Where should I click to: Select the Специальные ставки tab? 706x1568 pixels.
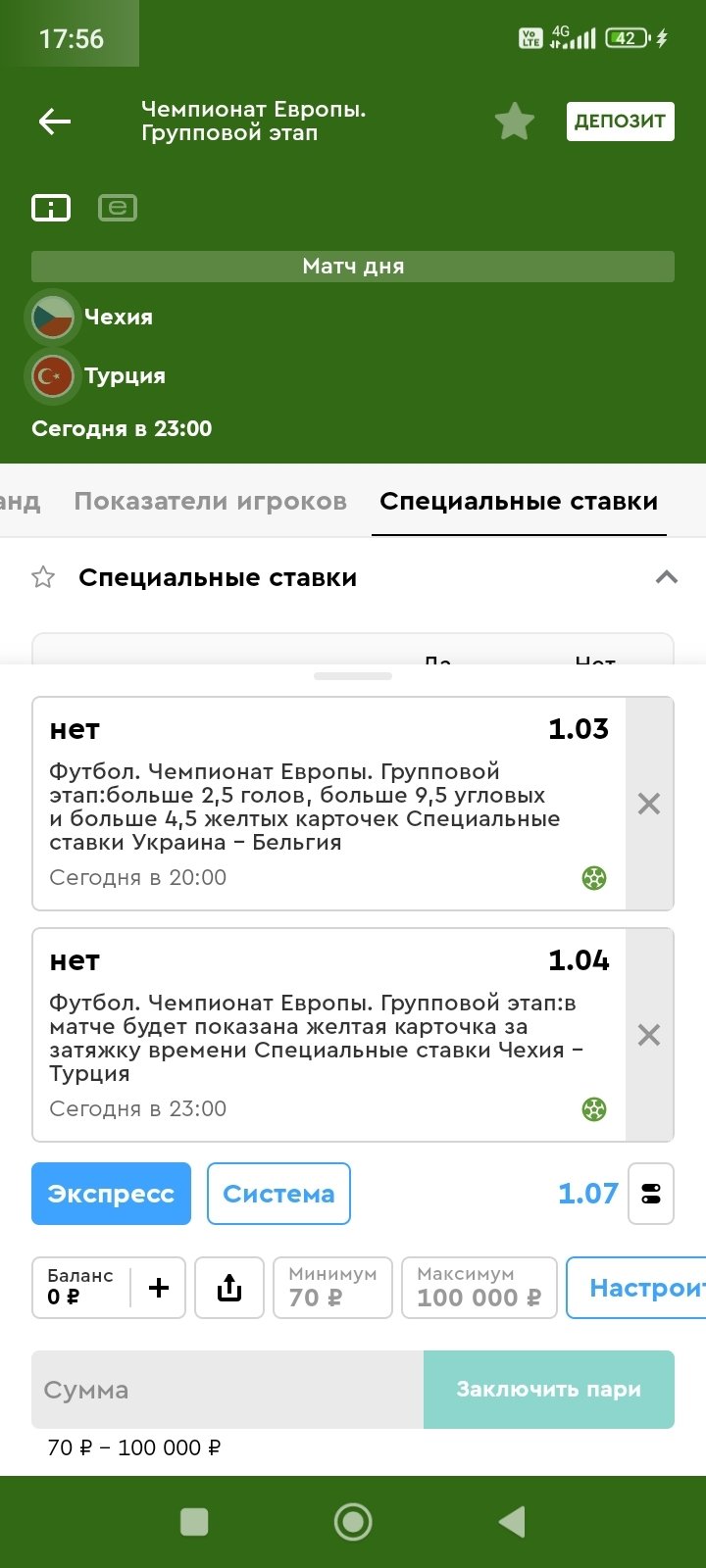(x=518, y=502)
